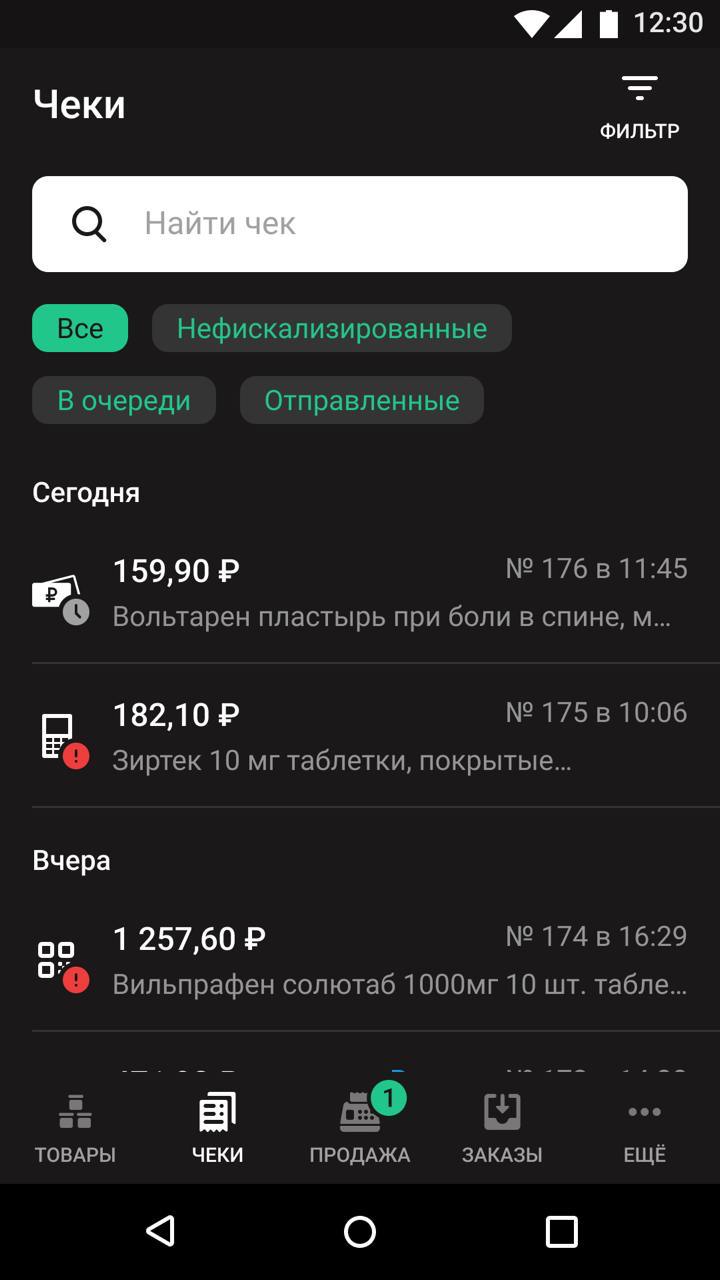Open the Ещё tab
The image size is (720, 1280).
tap(645, 1128)
